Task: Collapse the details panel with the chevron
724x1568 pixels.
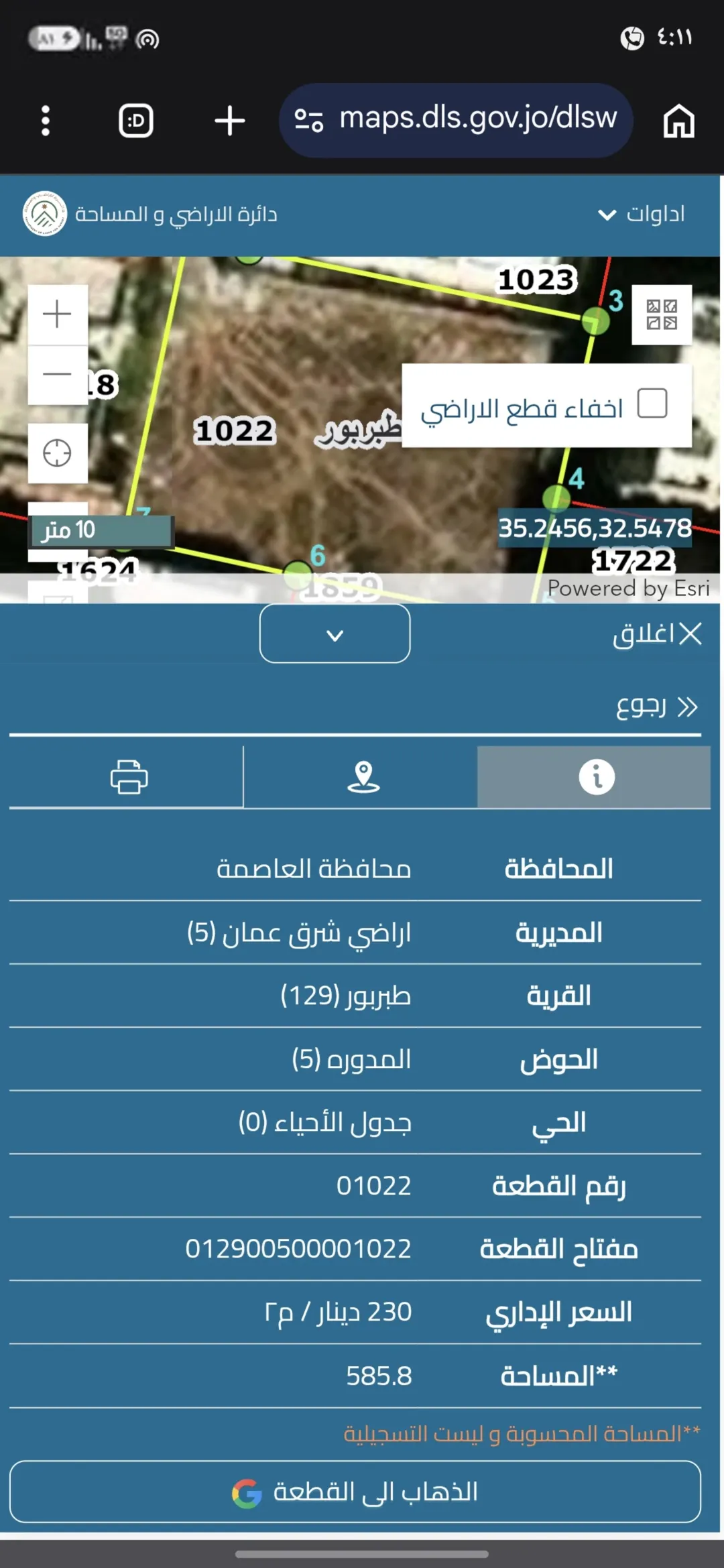Action: coord(335,634)
